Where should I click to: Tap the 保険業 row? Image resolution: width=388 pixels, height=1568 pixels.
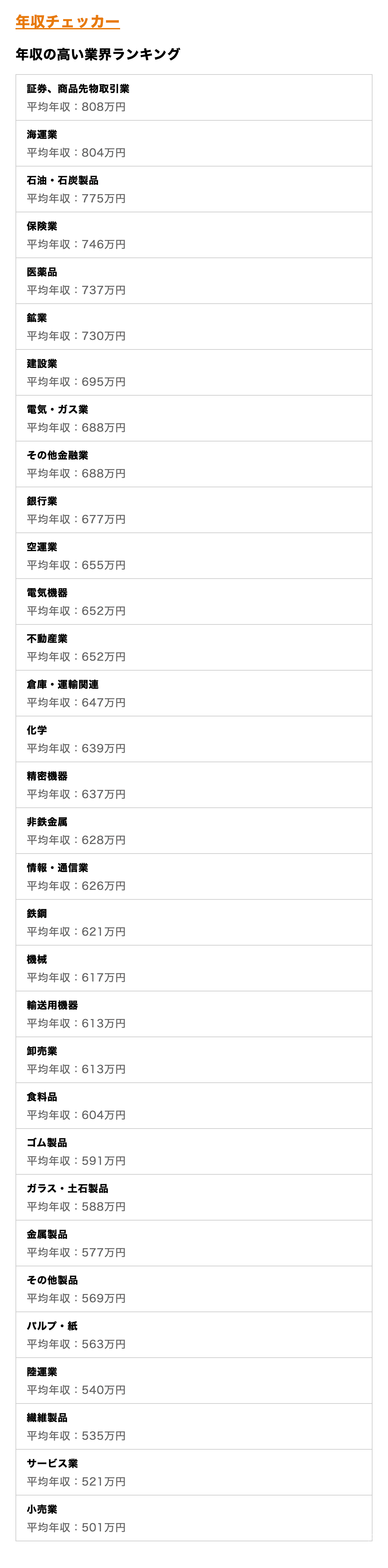194,235
